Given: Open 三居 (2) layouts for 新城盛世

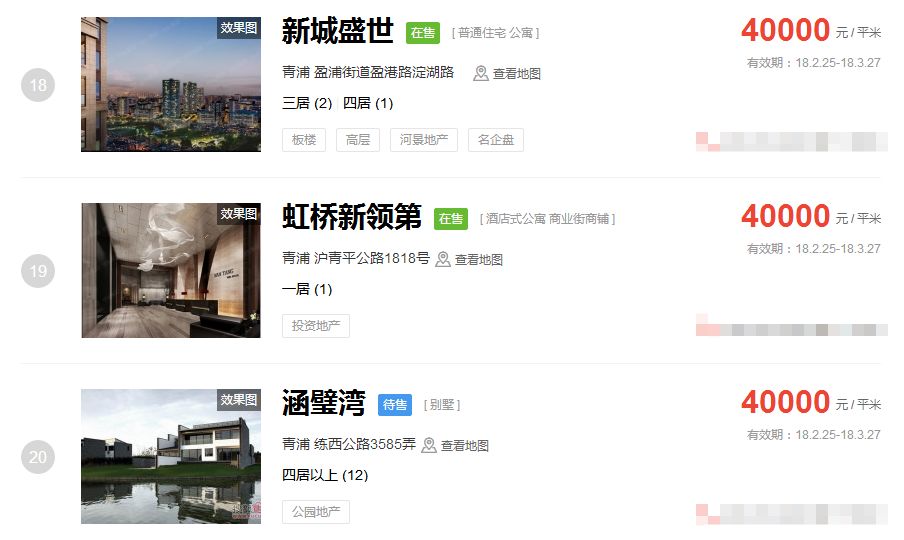Looking at the screenshot, I should point(307,103).
